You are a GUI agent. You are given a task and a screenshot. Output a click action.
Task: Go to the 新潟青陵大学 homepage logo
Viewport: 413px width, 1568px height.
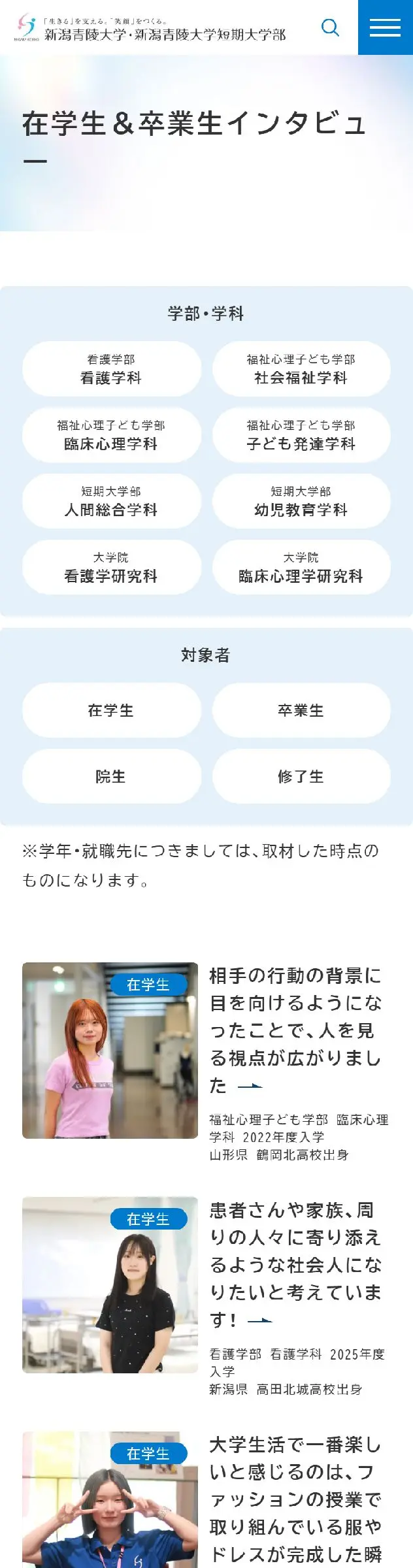coord(150,27)
